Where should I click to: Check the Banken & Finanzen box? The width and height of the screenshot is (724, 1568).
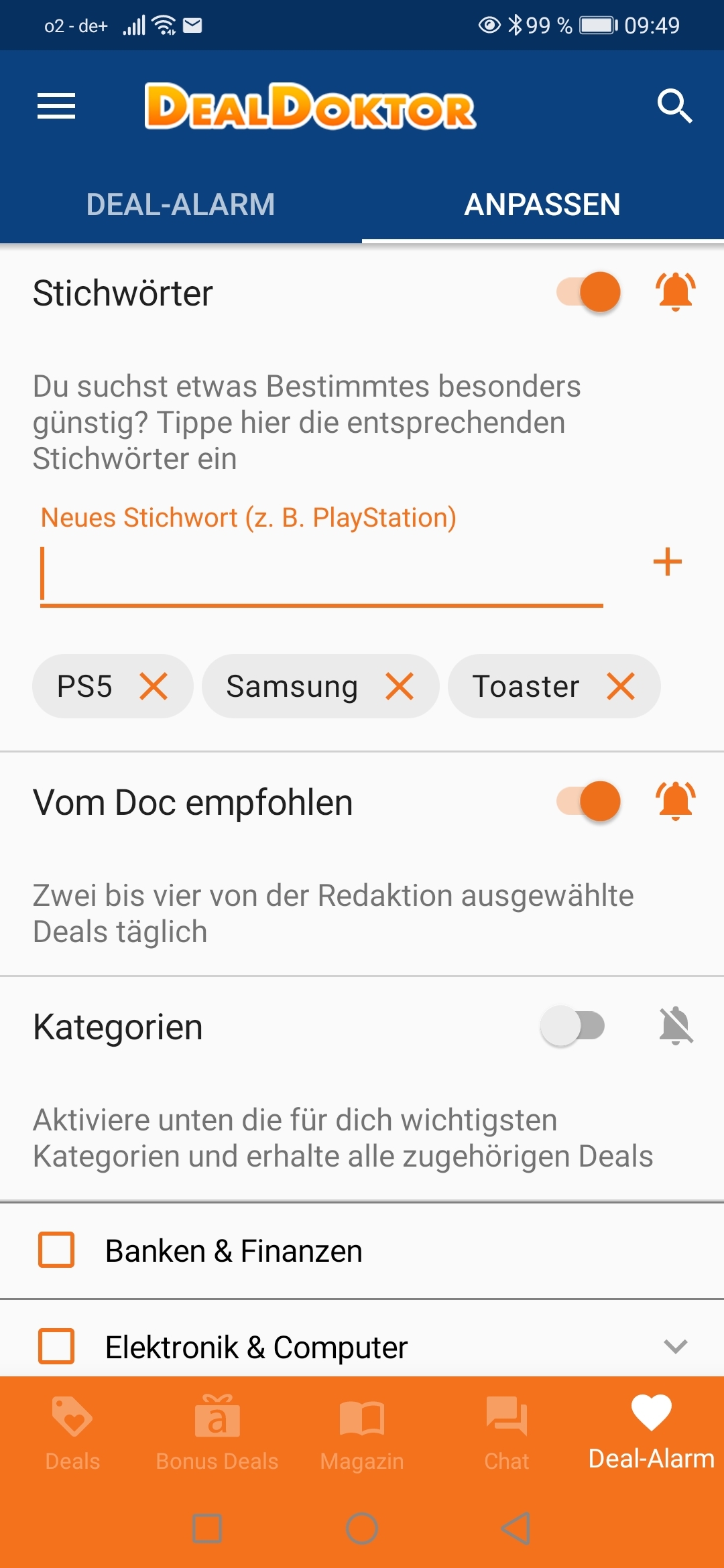56,1250
